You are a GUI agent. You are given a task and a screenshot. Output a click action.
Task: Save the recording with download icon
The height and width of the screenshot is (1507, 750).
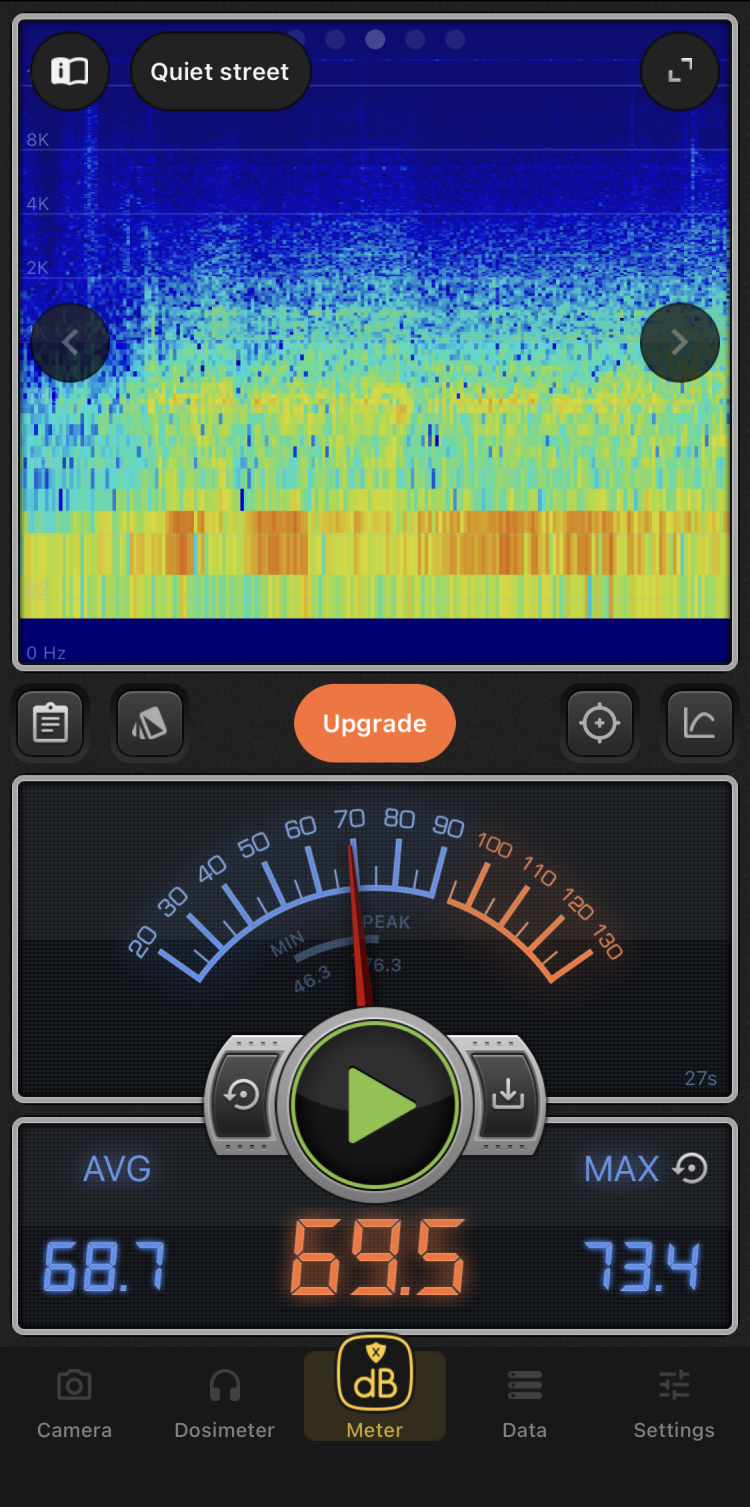(x=508, y=1096)
